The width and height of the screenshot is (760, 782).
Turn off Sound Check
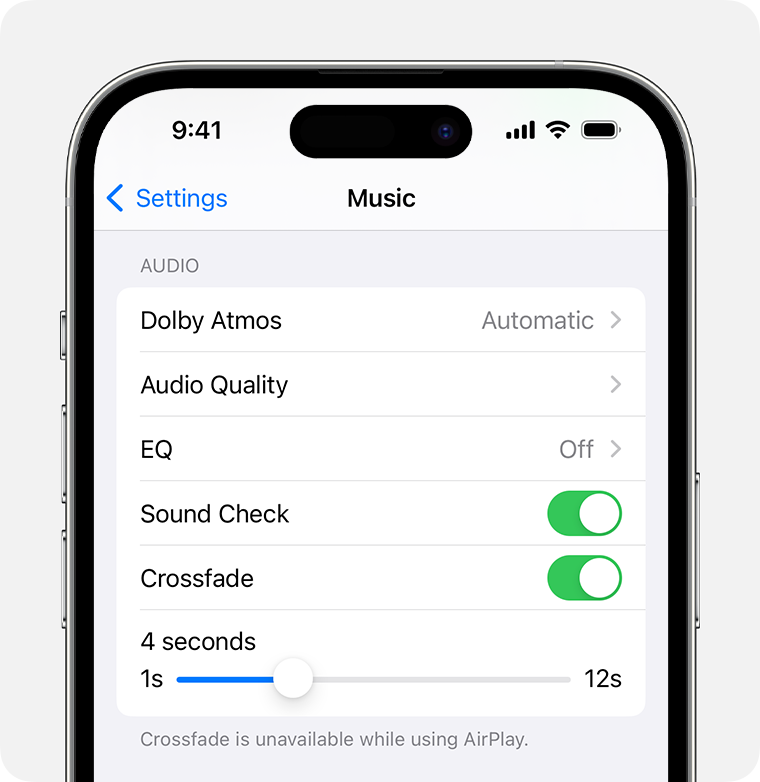coord(584,514)
